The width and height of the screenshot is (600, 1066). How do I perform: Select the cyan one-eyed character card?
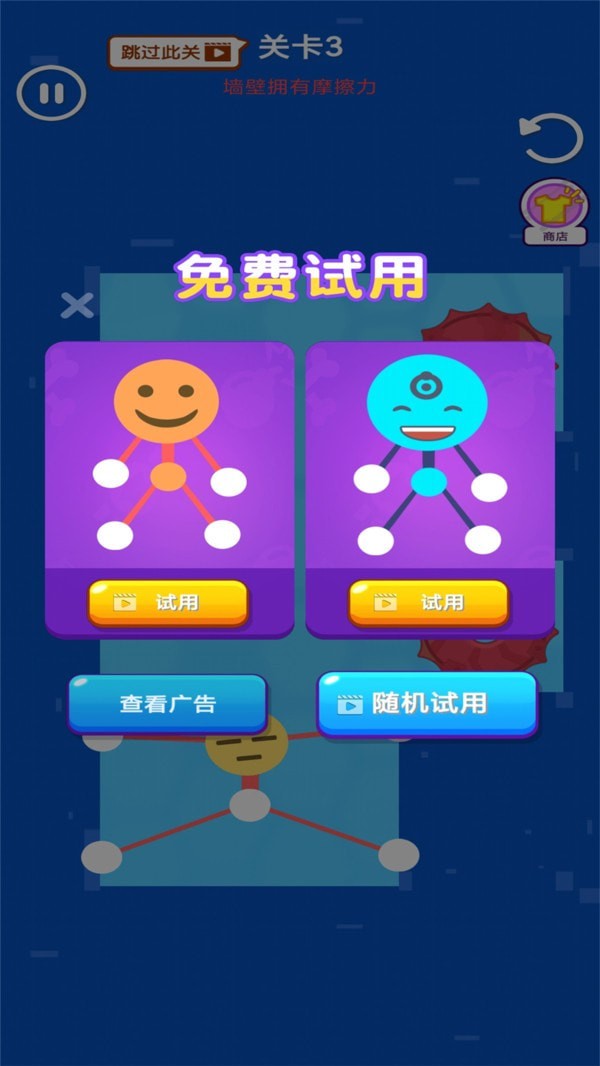[x=429, y=455]
